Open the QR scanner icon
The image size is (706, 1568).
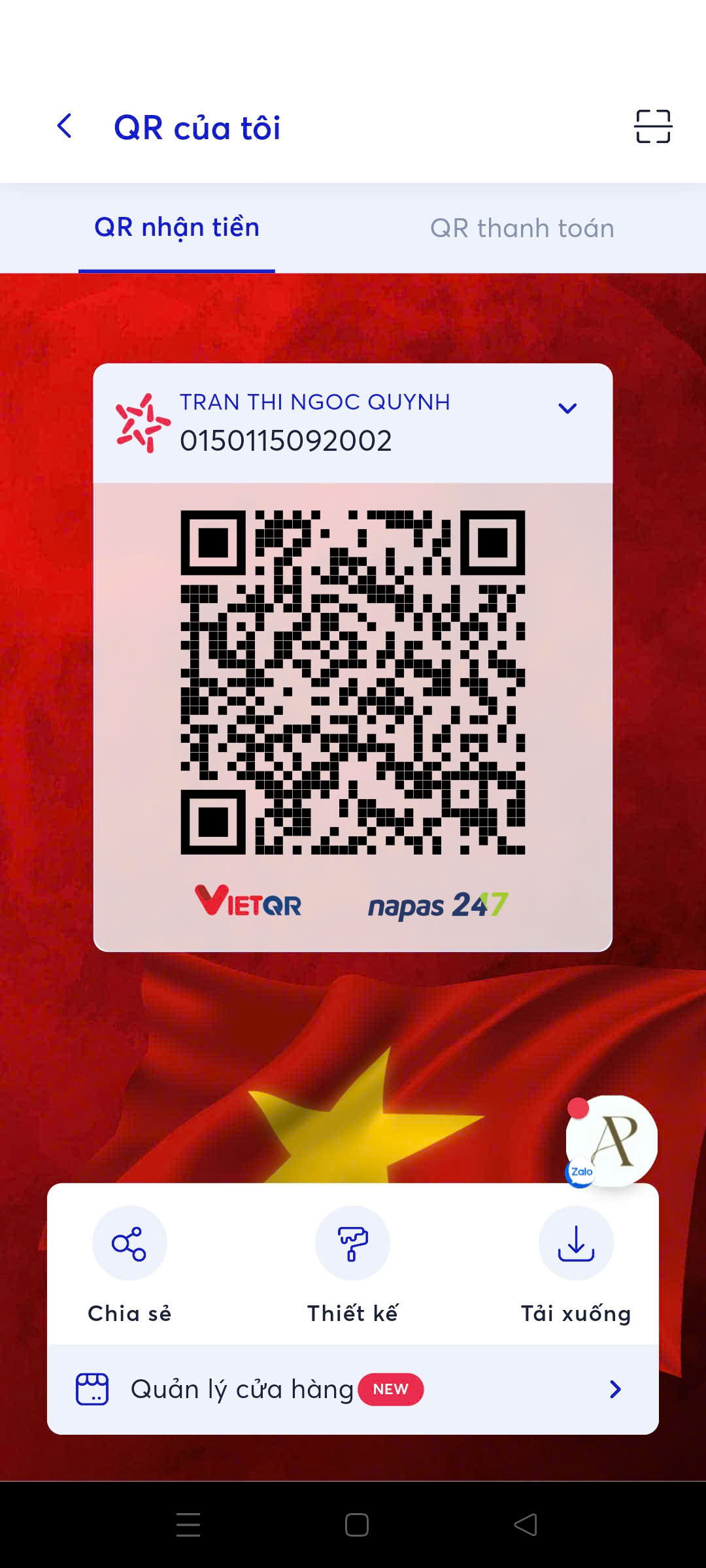[x=652, y=126]
